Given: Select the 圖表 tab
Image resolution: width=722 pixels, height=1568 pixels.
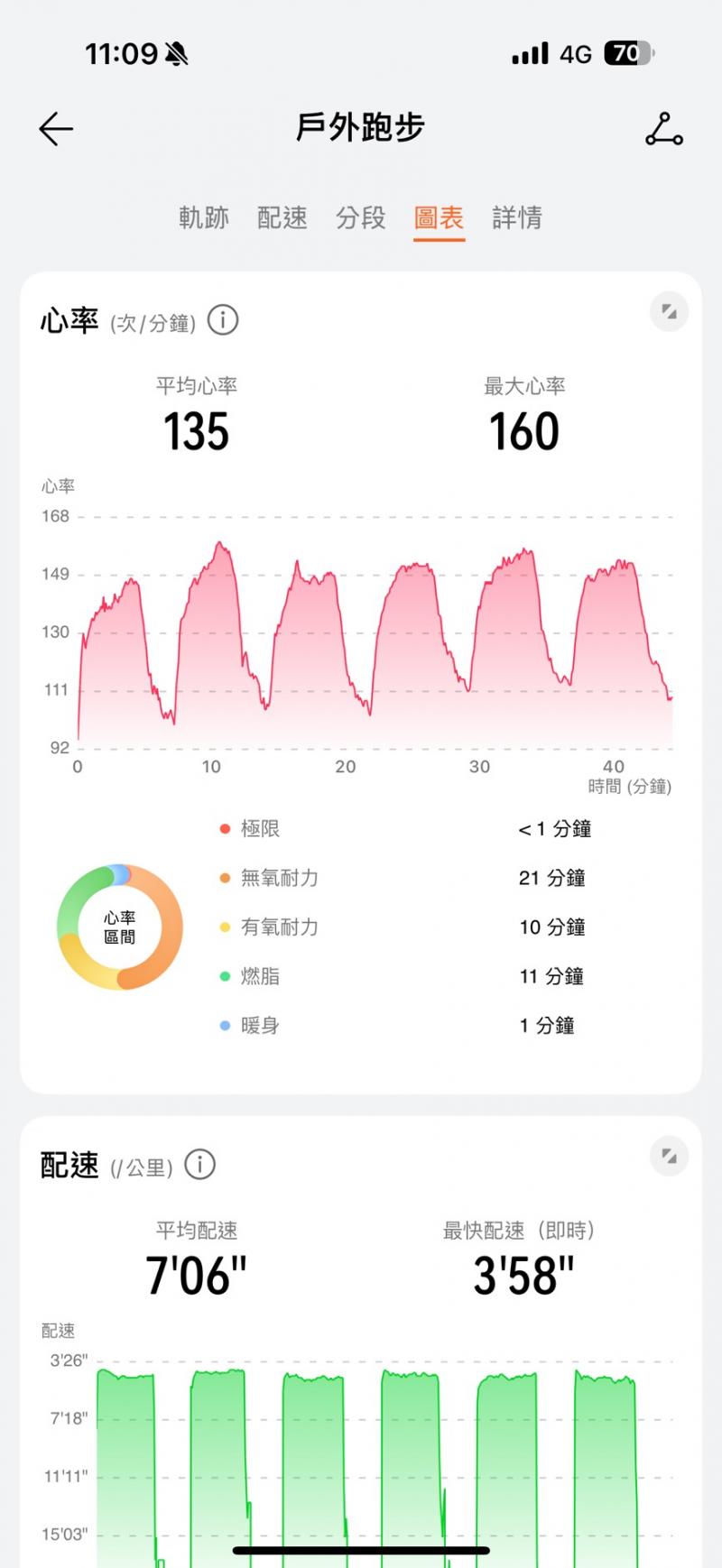Looking at the screenshot, I should point(439,217).
